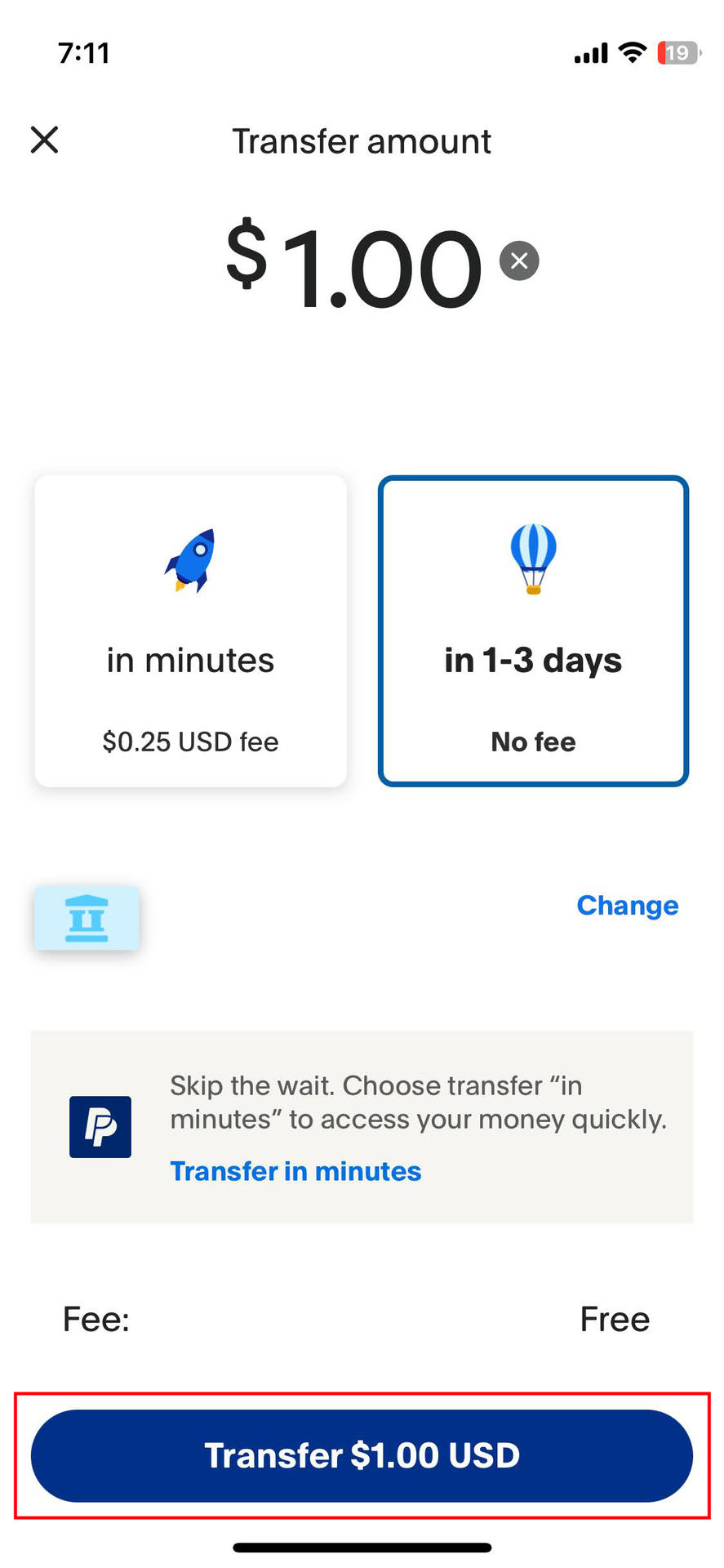Select the in 1-3 days option

click(x=533, y=630)
